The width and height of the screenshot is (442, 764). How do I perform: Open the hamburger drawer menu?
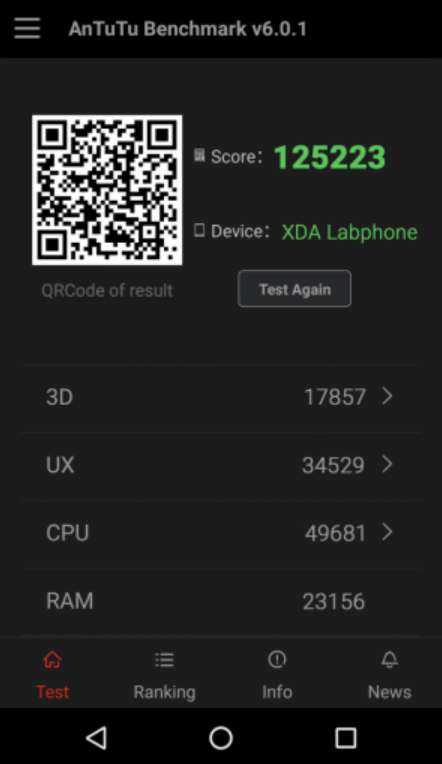27,28
